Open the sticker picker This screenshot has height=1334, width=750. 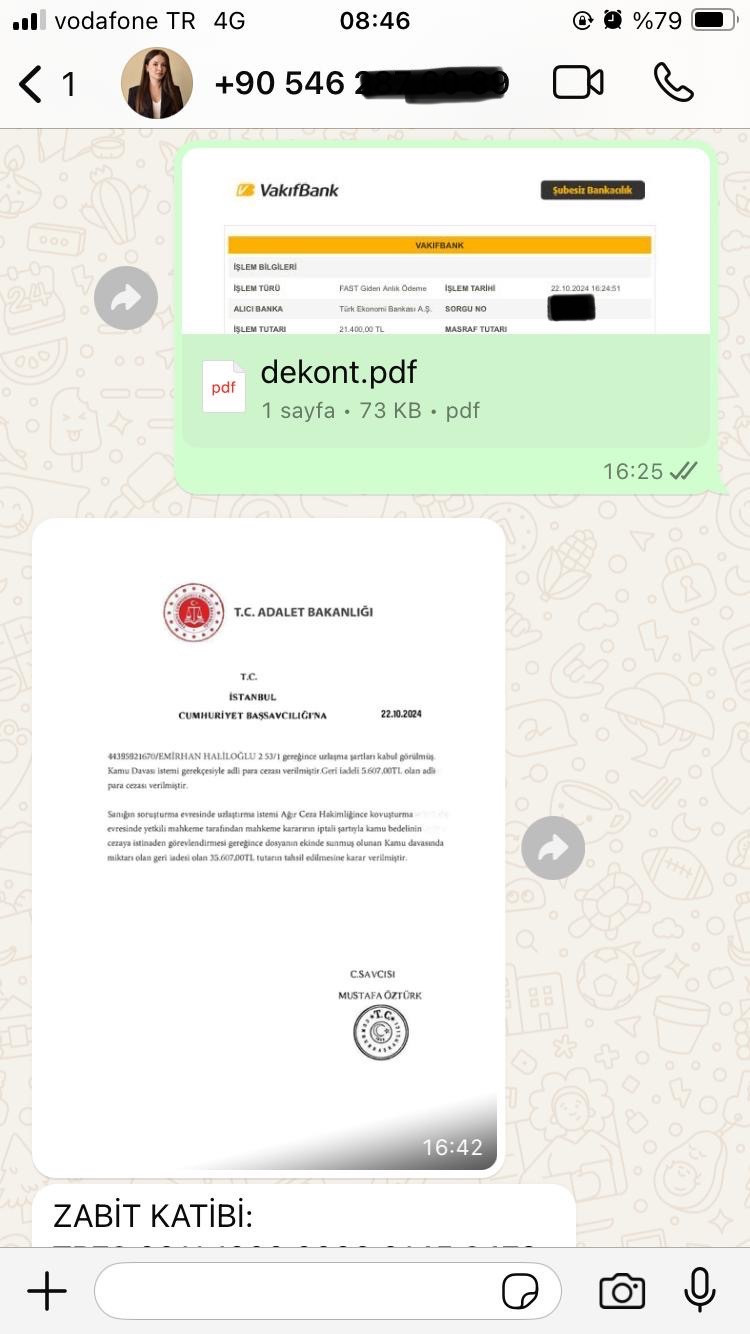pyautogui.click(x=520, y=1291)
